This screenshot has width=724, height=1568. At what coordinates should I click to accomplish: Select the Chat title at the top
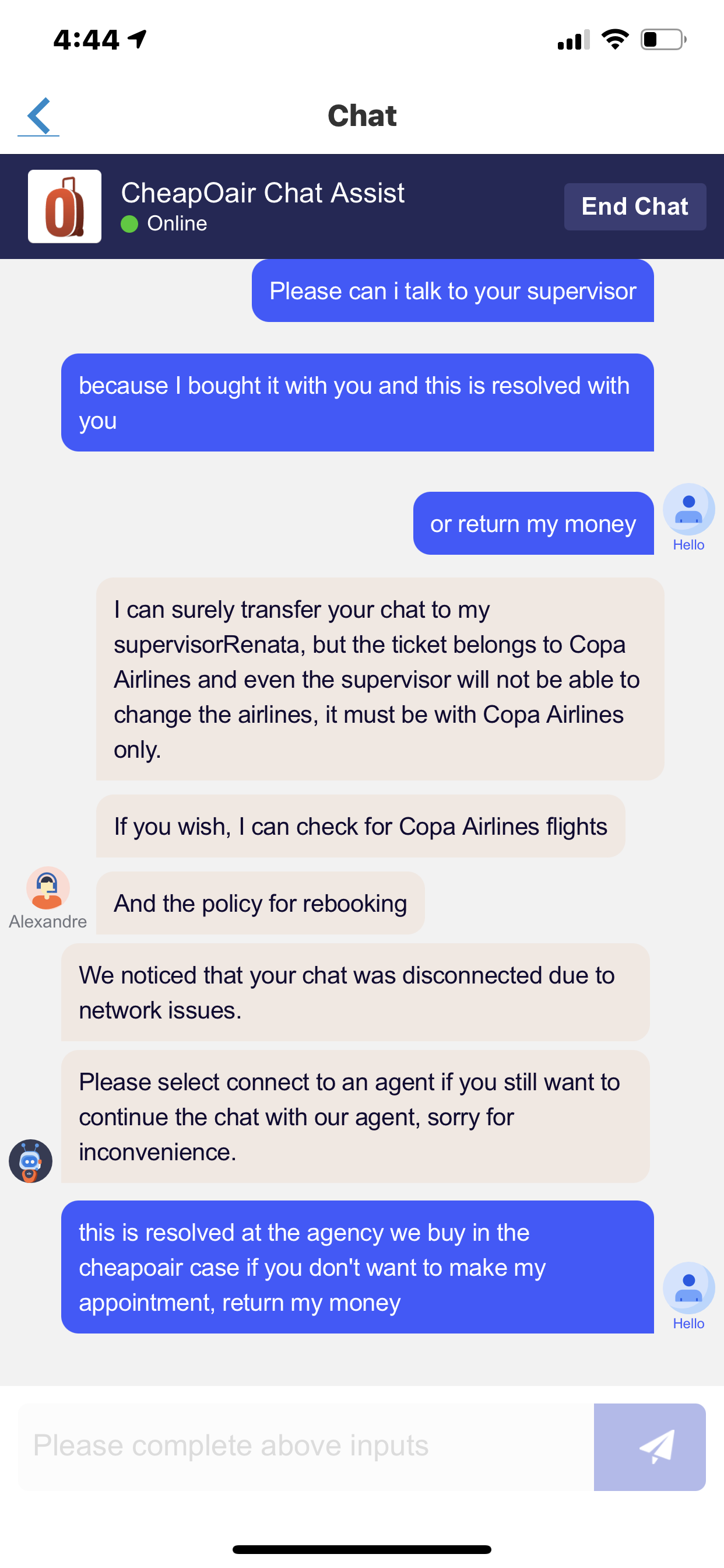(361, 116)
